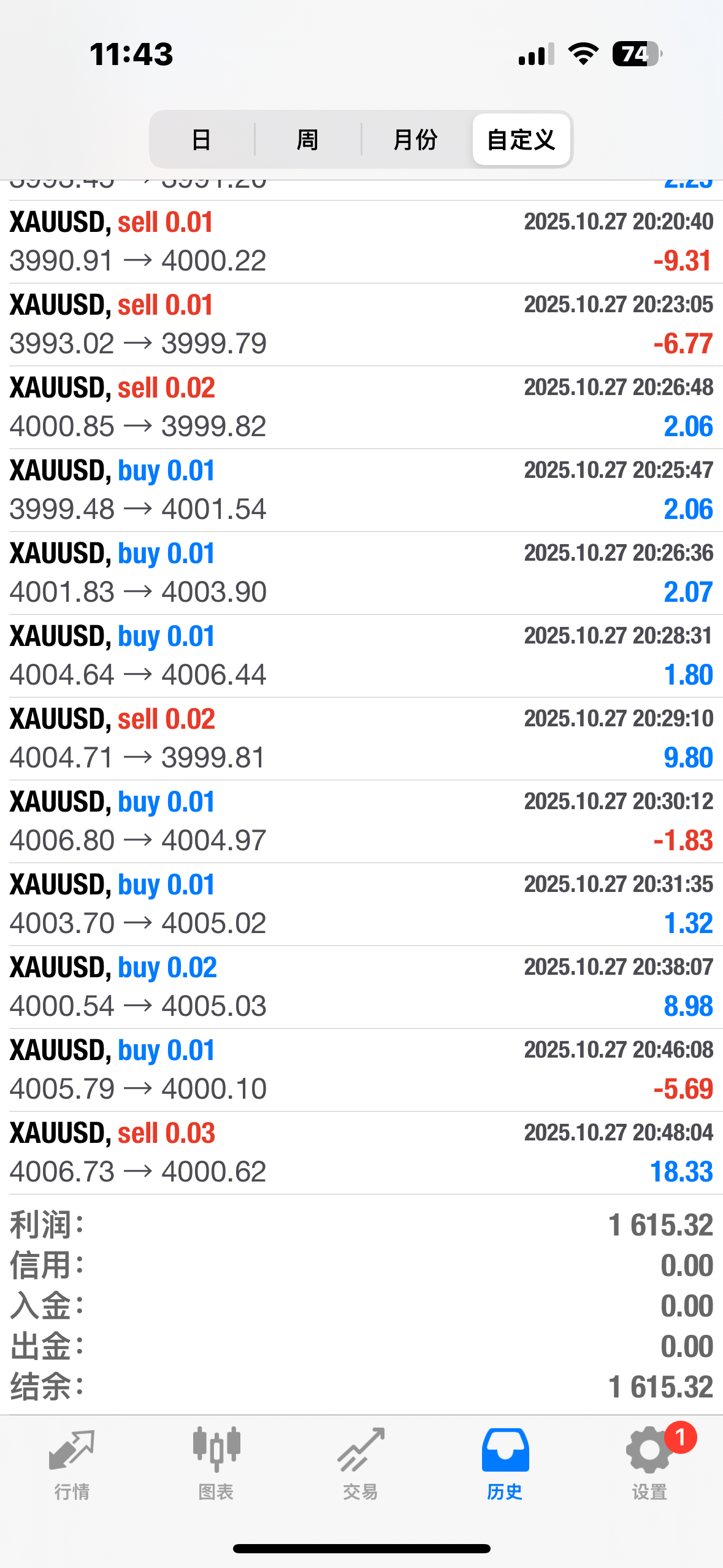Show details of buy trade at 20:46:08
The height and width of the screenshot is (1568, 723).
361,1070
